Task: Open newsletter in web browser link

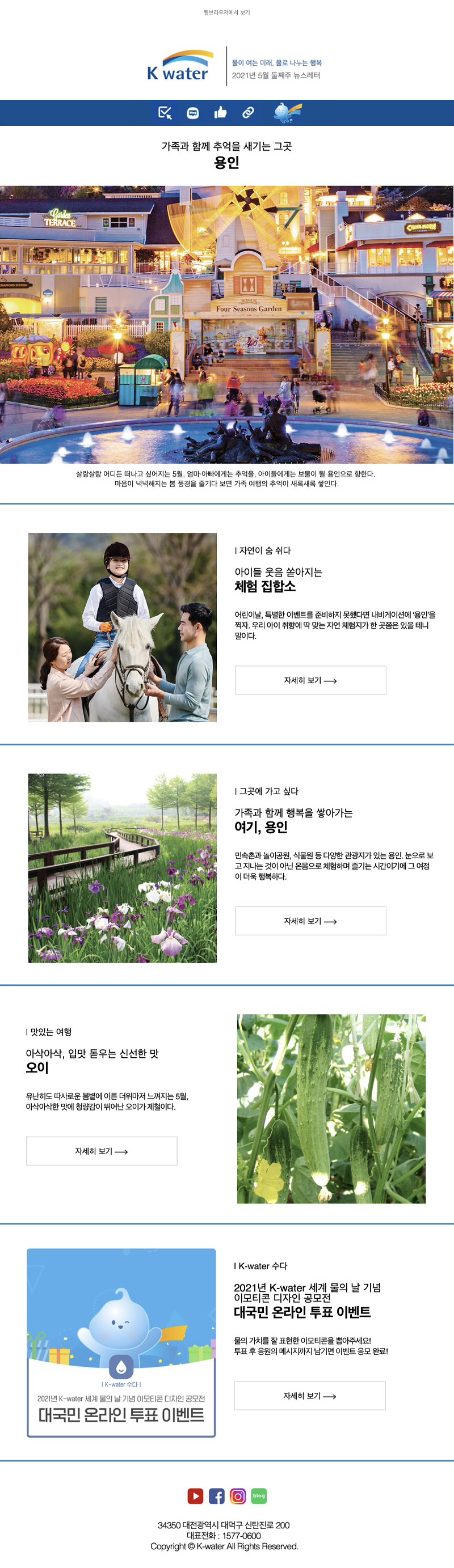Action: pyautogui.click(x=226, y=12)
